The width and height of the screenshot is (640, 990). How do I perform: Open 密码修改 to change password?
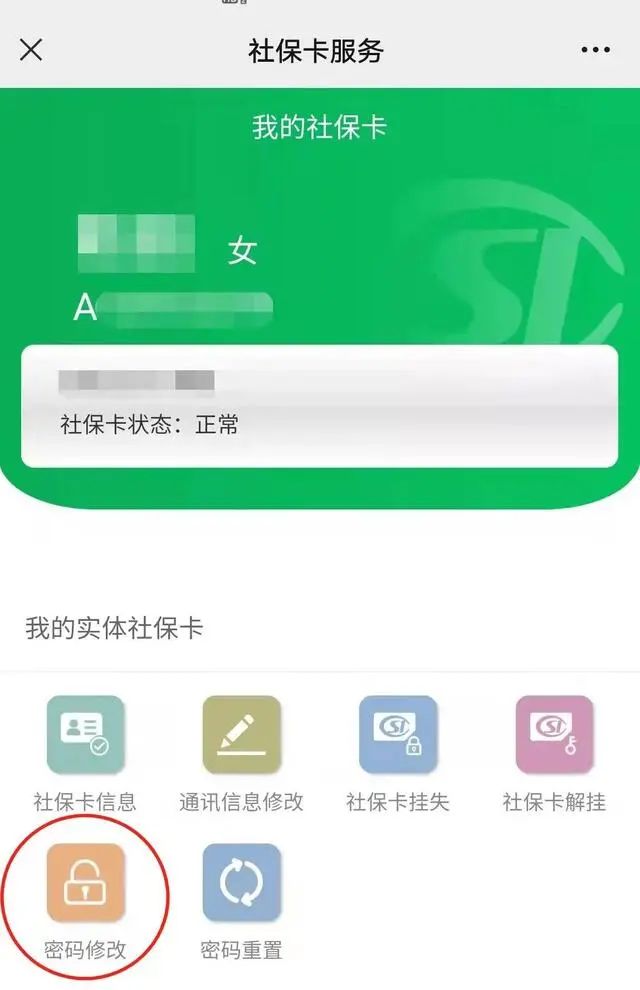tap(85, 884)
